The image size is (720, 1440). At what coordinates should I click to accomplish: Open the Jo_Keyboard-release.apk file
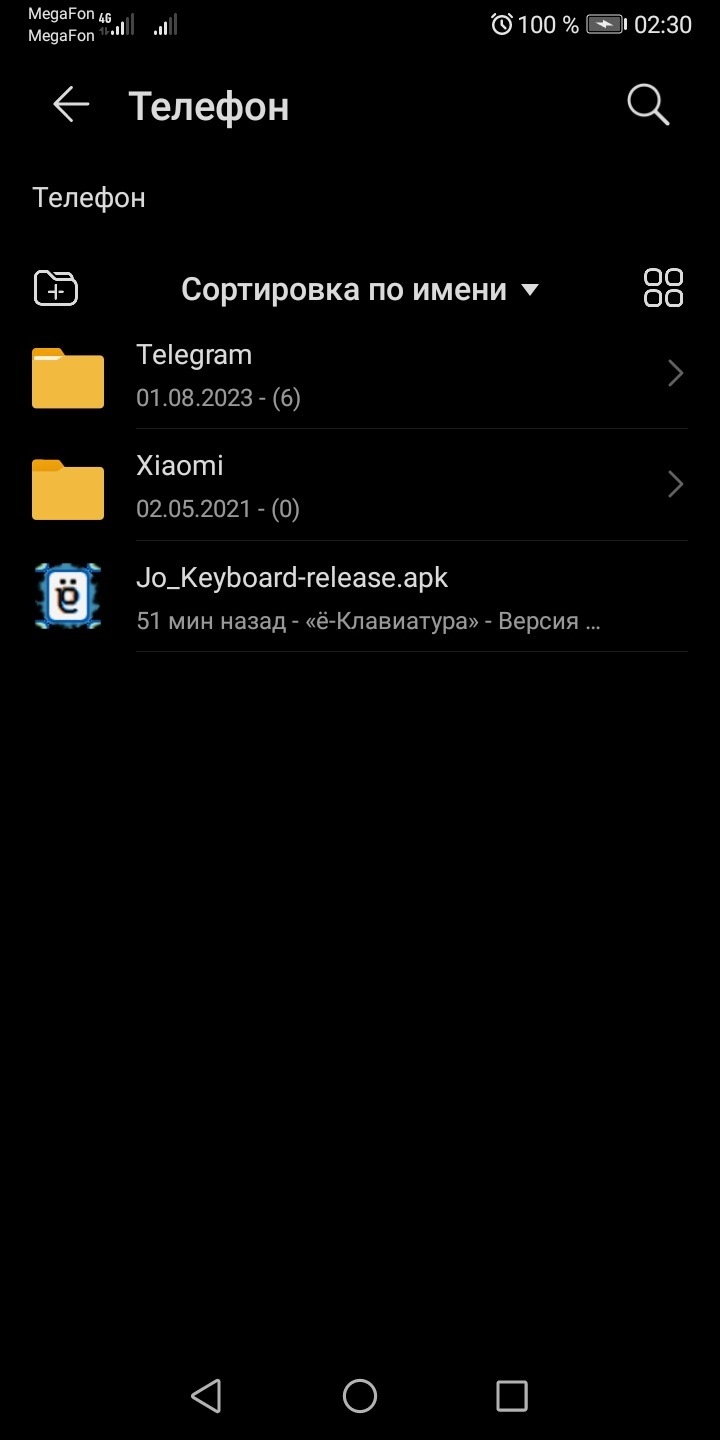coord(360,597)
